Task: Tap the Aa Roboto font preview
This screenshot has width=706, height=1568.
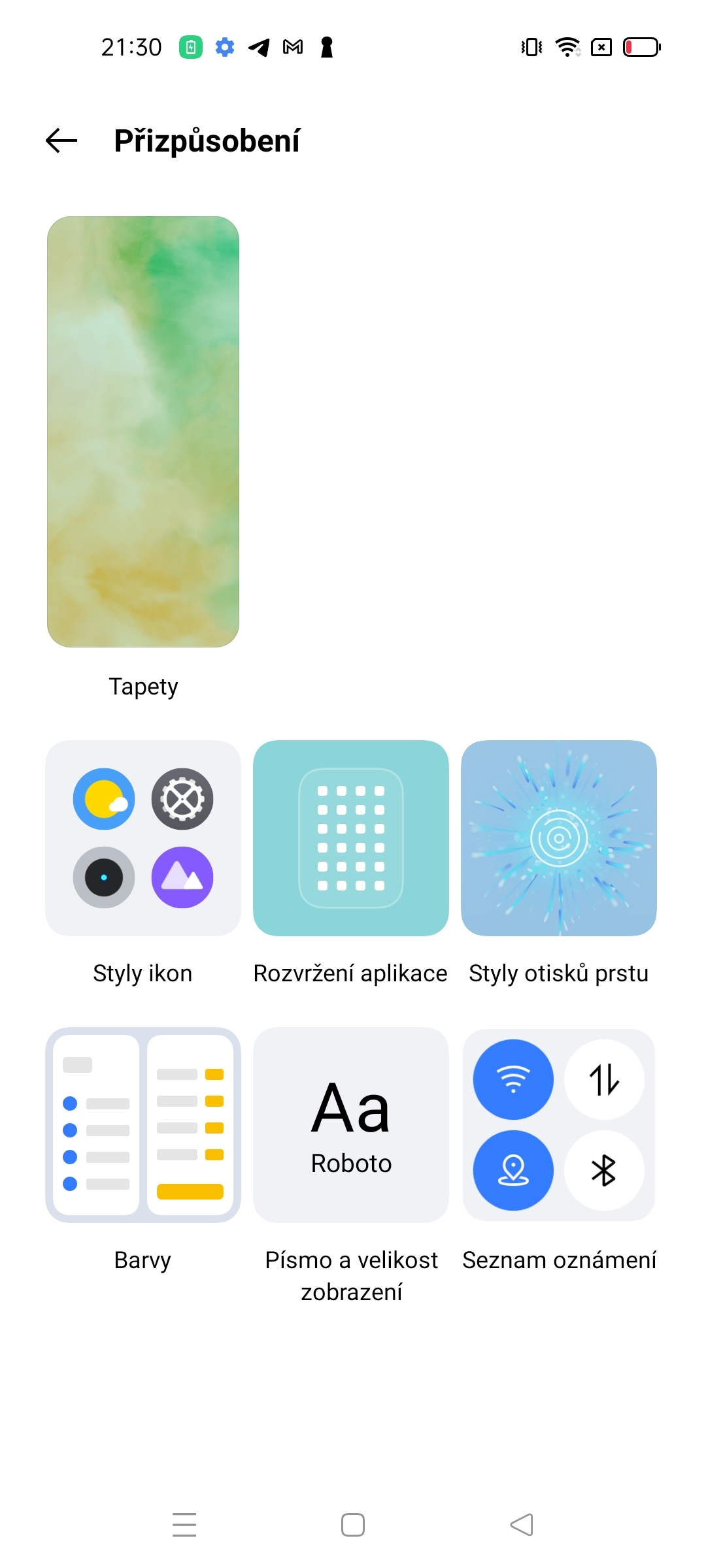Action: pos(350,1111)
